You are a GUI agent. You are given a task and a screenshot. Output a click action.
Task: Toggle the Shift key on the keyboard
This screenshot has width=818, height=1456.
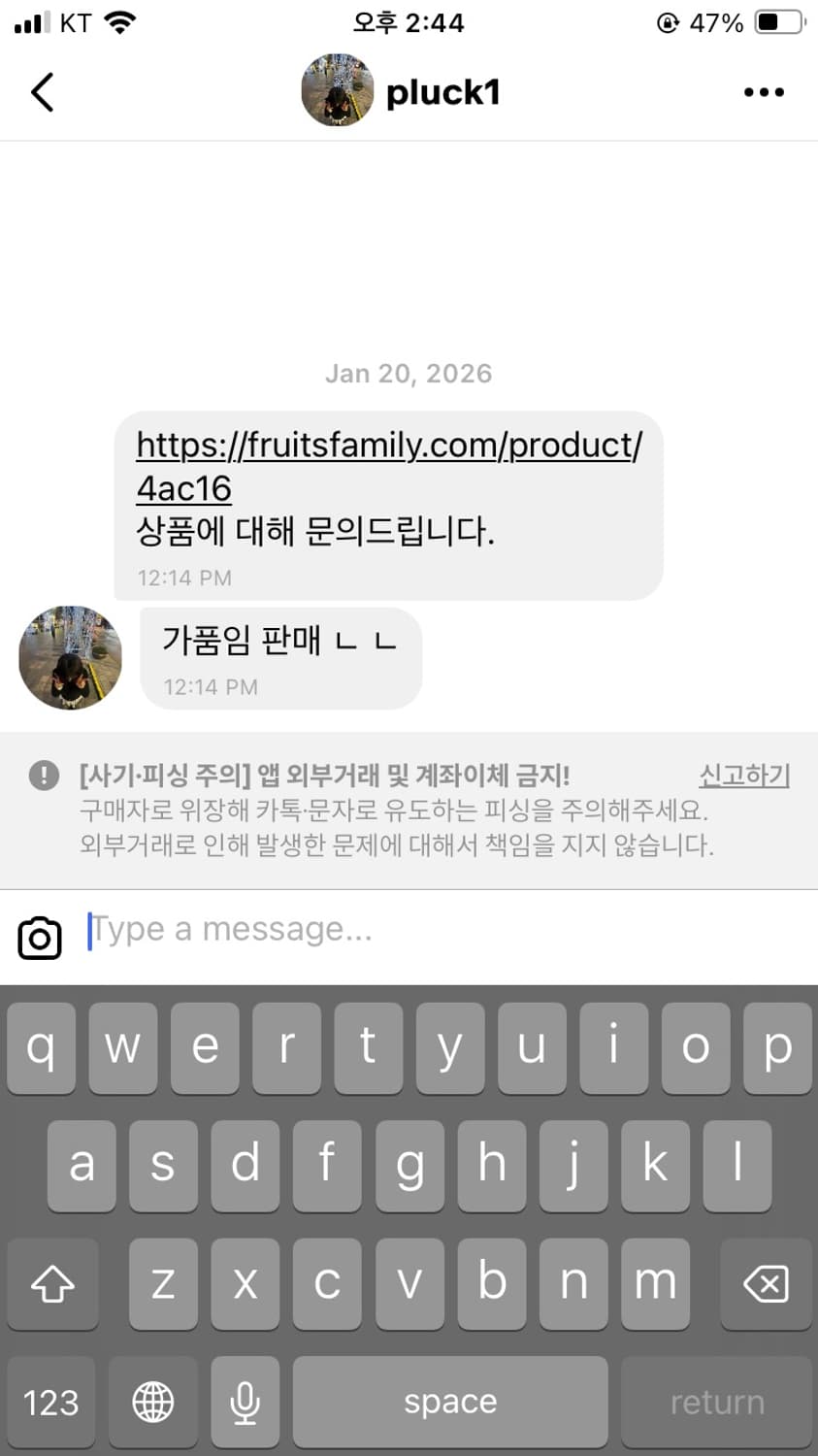click(x=51, y=1284)
